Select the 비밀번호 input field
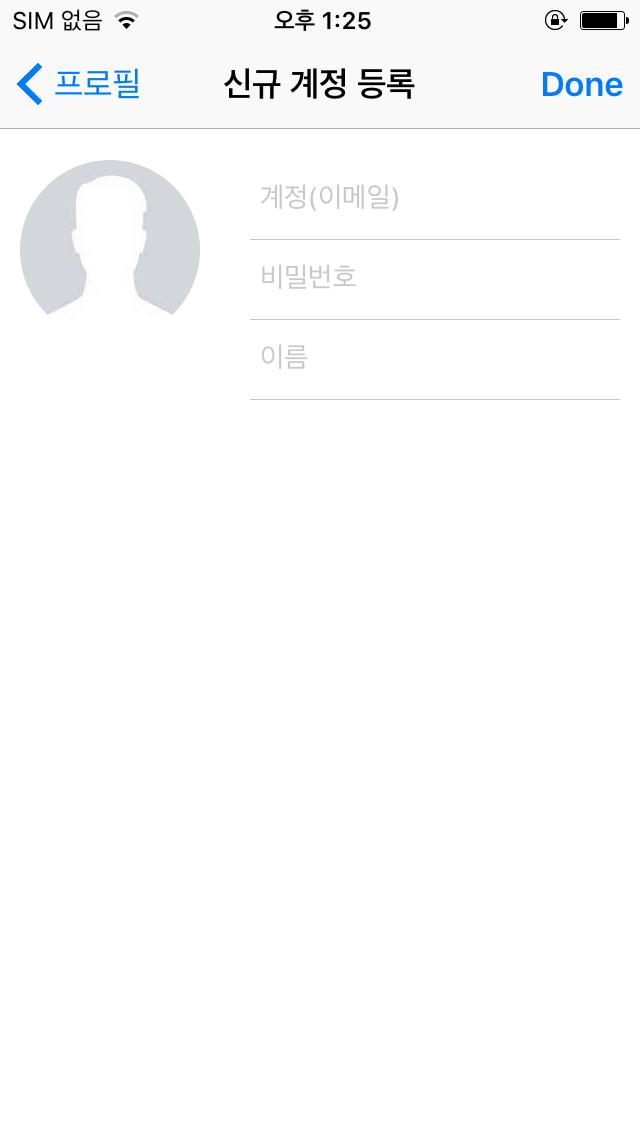 tap(435, 279)
